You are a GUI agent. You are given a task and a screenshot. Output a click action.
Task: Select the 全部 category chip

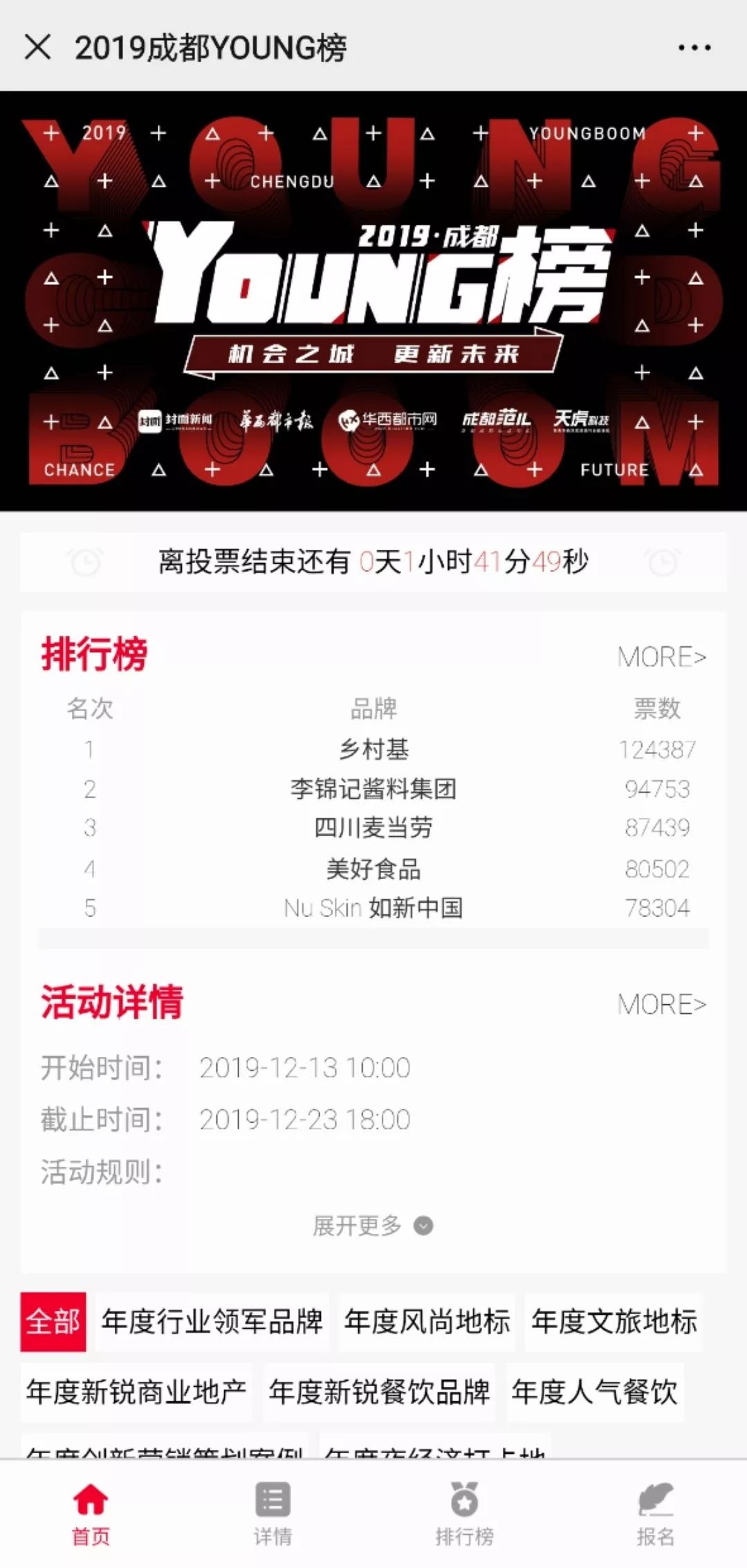[53, 1322]
